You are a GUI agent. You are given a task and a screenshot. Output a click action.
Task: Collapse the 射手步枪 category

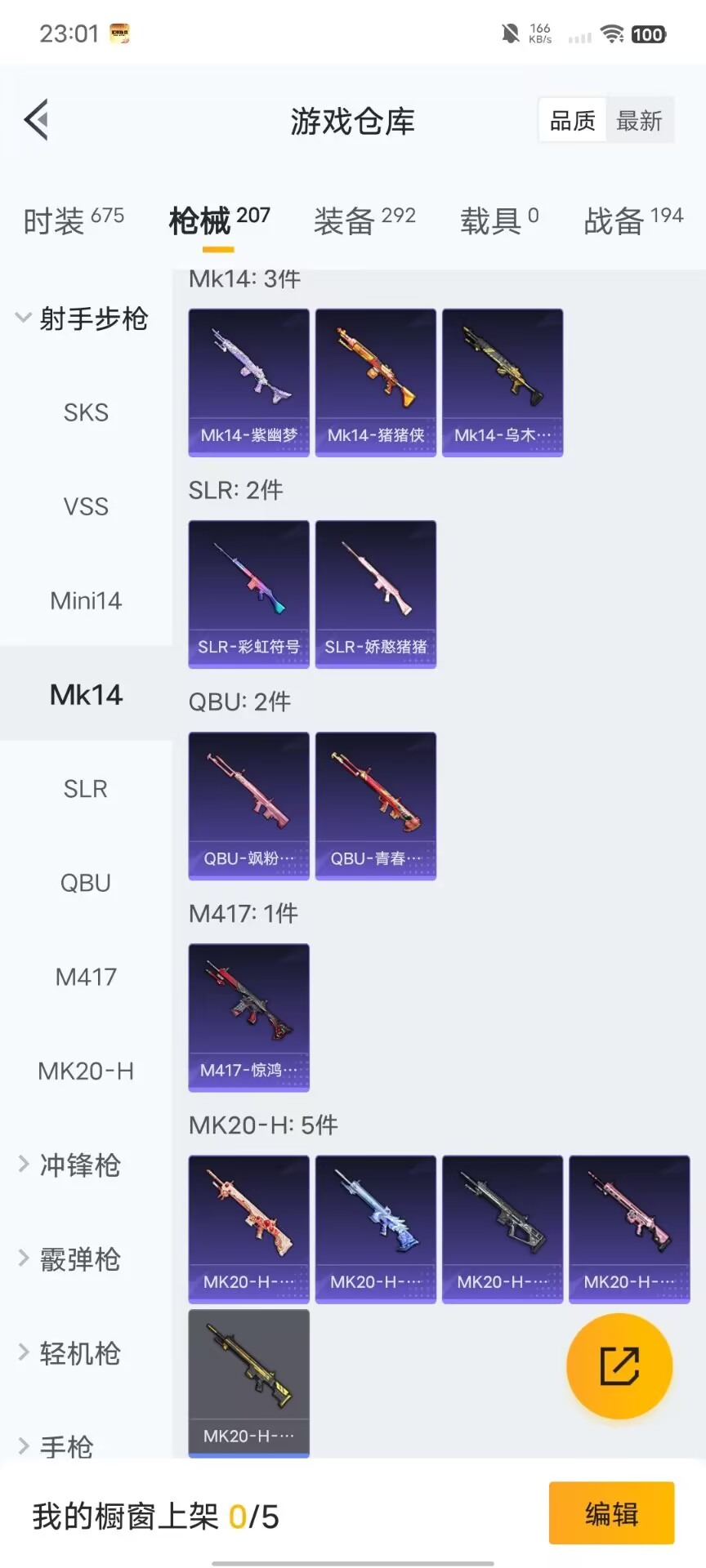click(82, 318)
